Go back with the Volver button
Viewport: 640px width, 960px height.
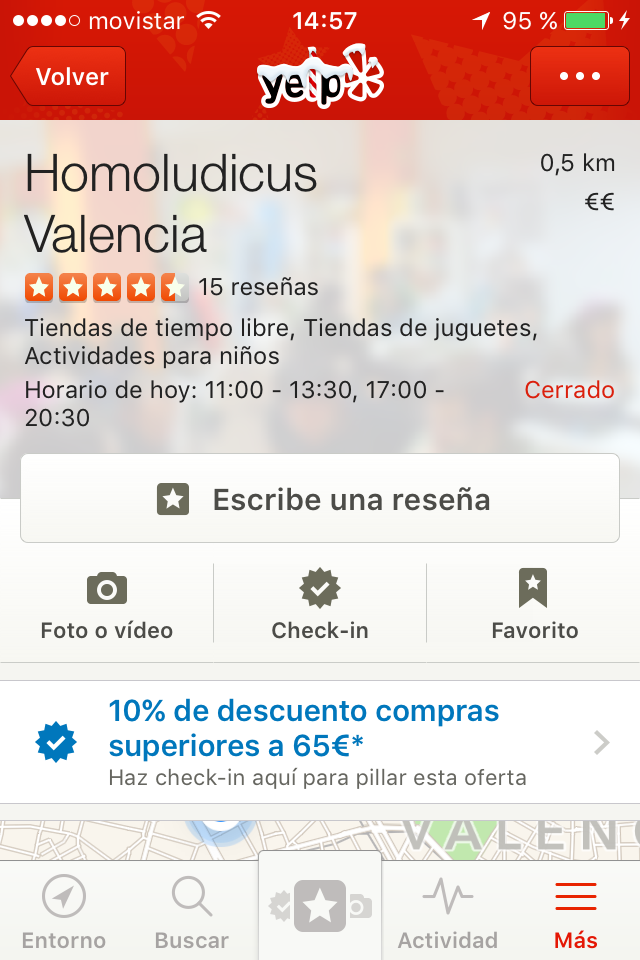(69, 76)
